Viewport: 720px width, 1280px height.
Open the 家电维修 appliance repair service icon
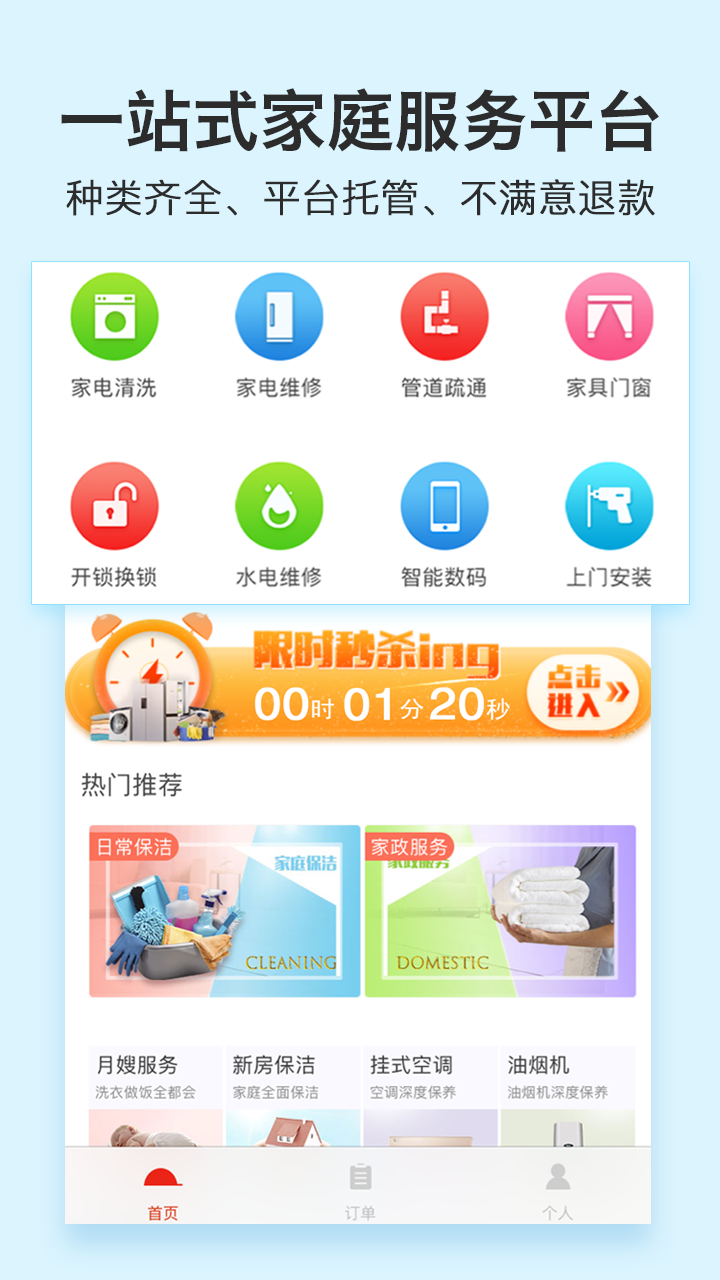[278, 315]
